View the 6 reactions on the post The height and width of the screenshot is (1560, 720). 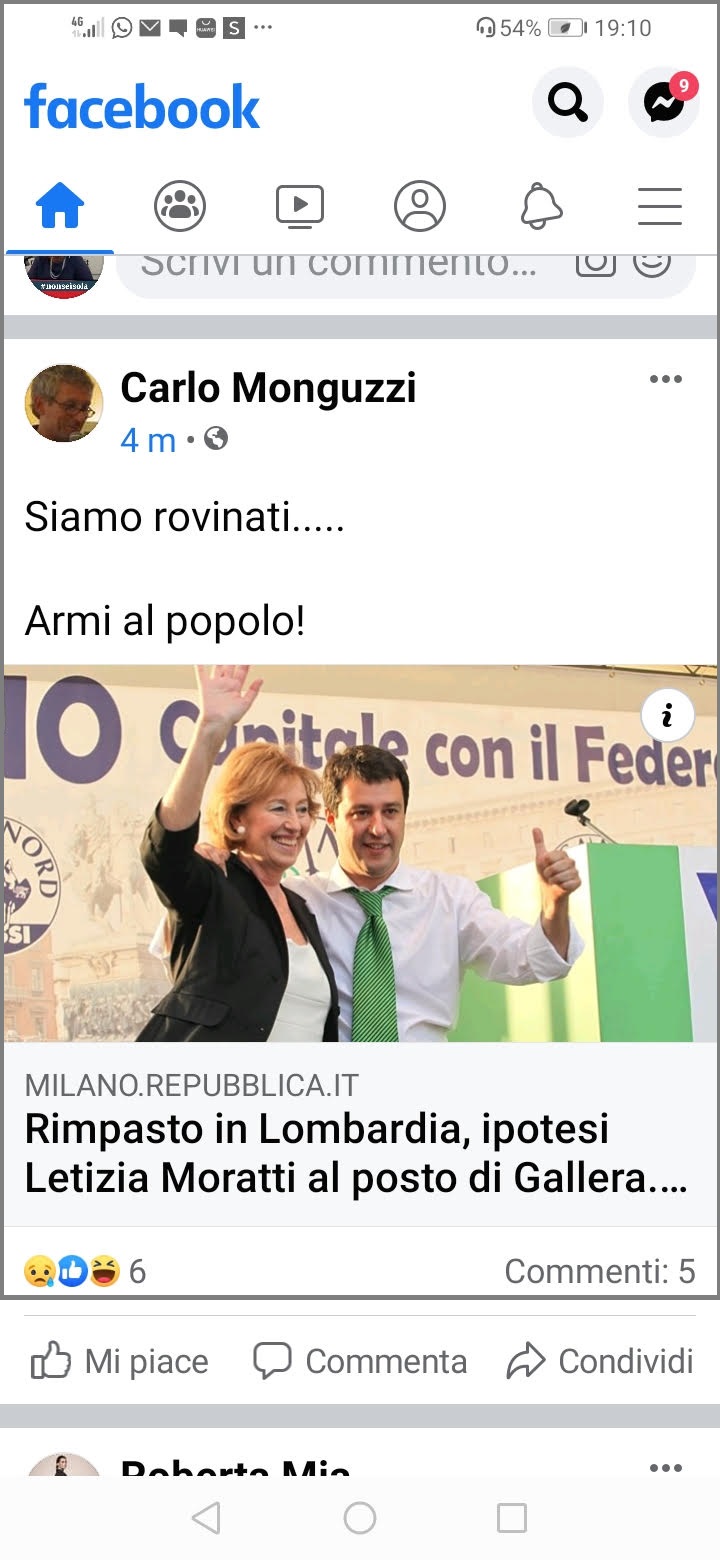pos(85,1271)
